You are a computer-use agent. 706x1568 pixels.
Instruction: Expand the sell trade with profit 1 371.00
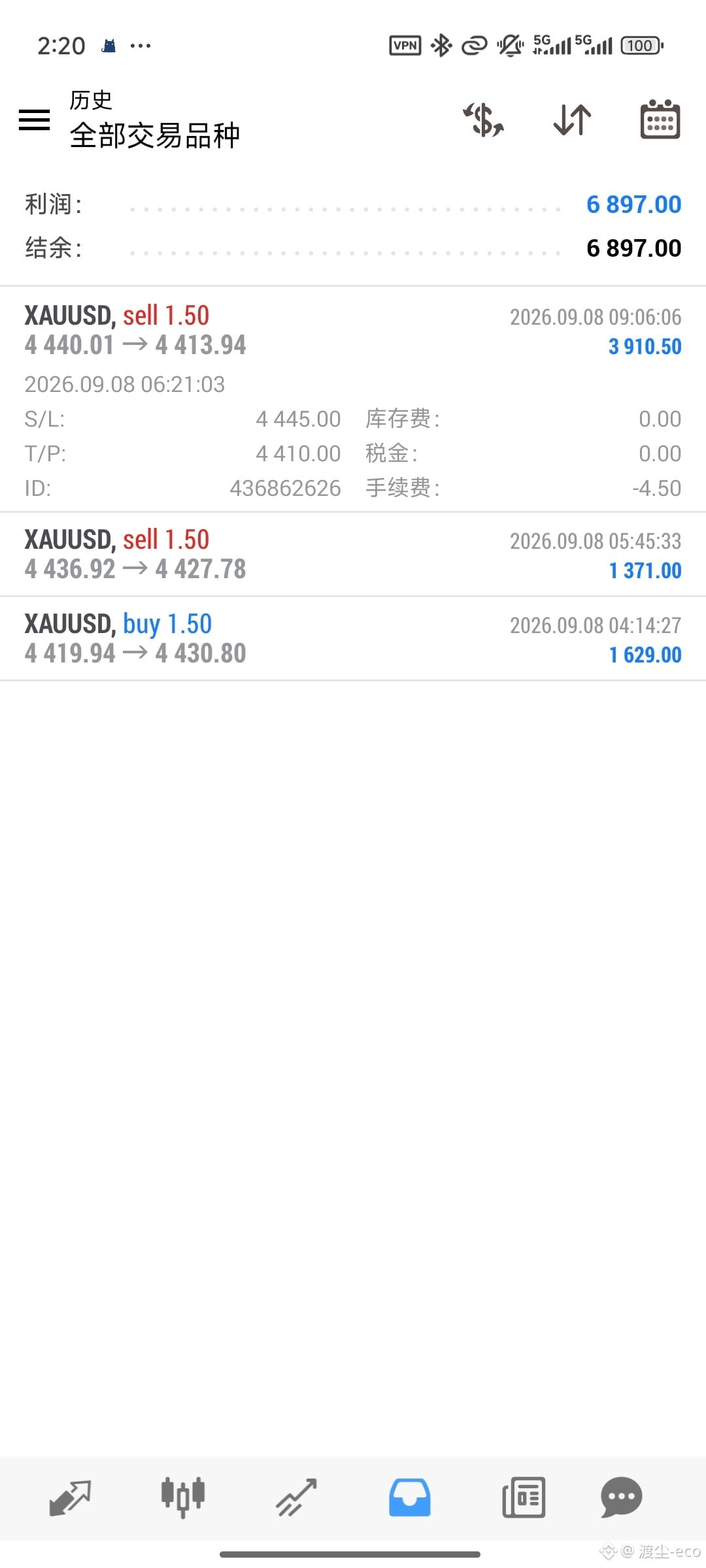tap(353, 554)
